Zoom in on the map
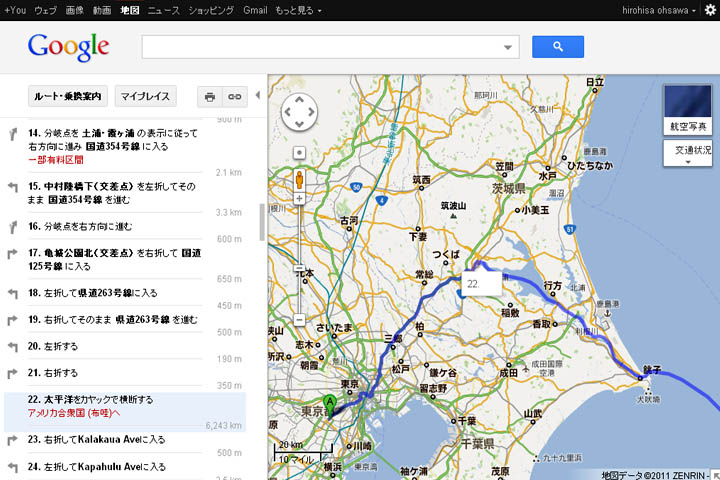 coord(299,198)
